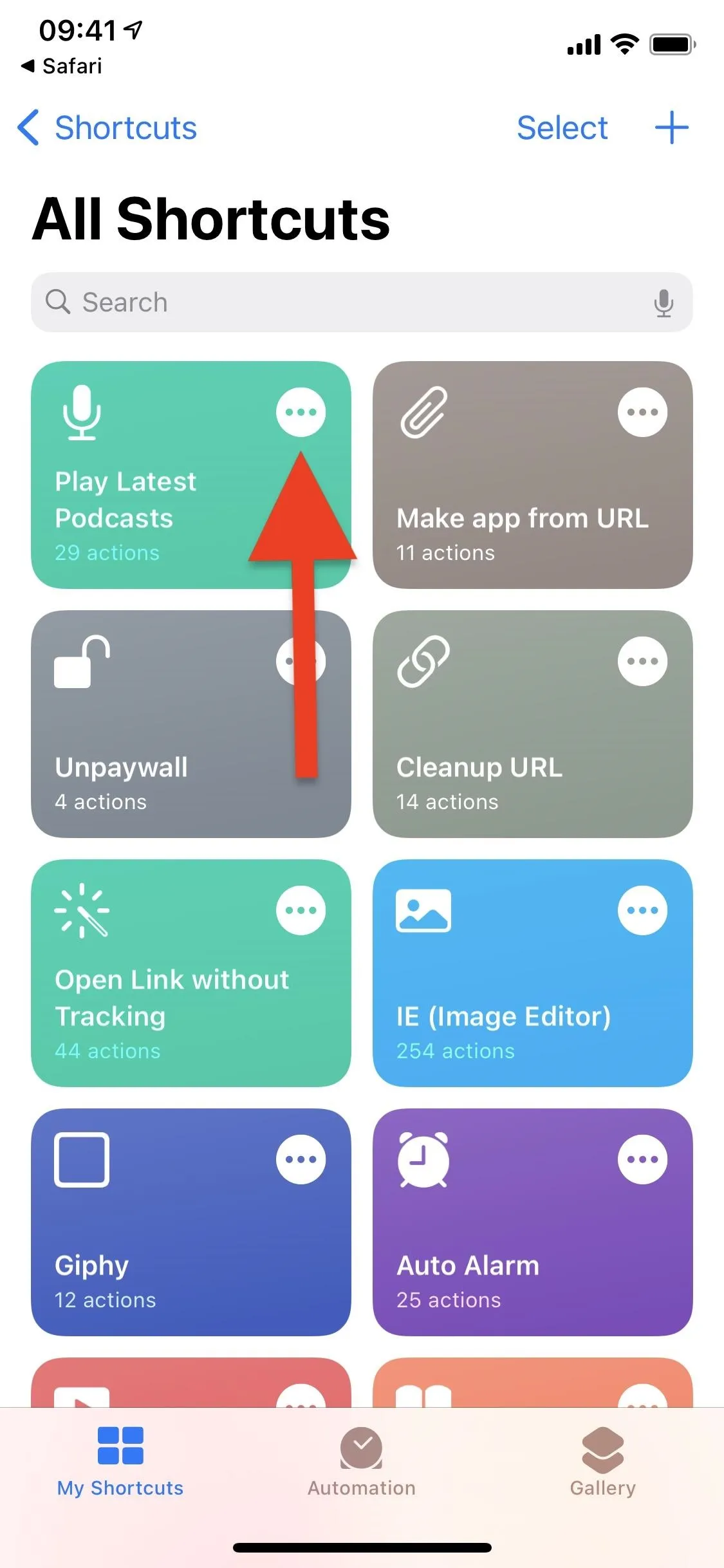Return to Safari via status bar link
Viewport: 724px width, 1568px height.
point(62,66)
